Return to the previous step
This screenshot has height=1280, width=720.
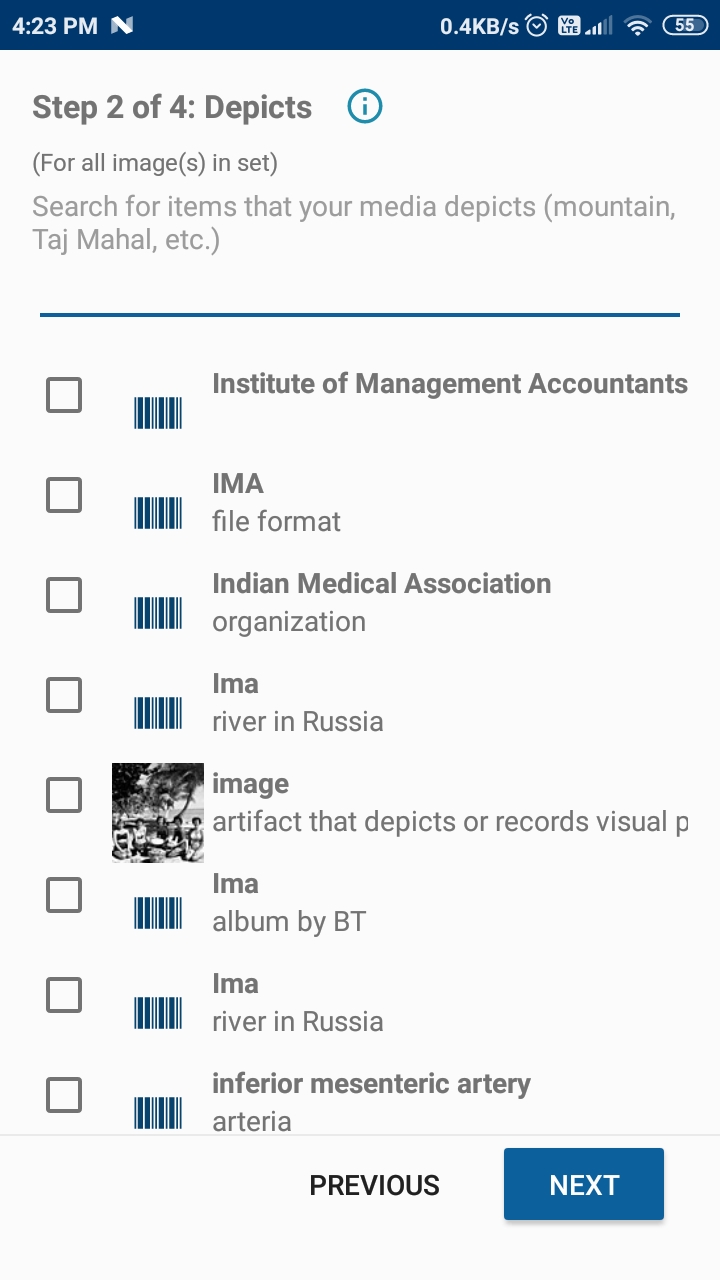pos(375,1185)
